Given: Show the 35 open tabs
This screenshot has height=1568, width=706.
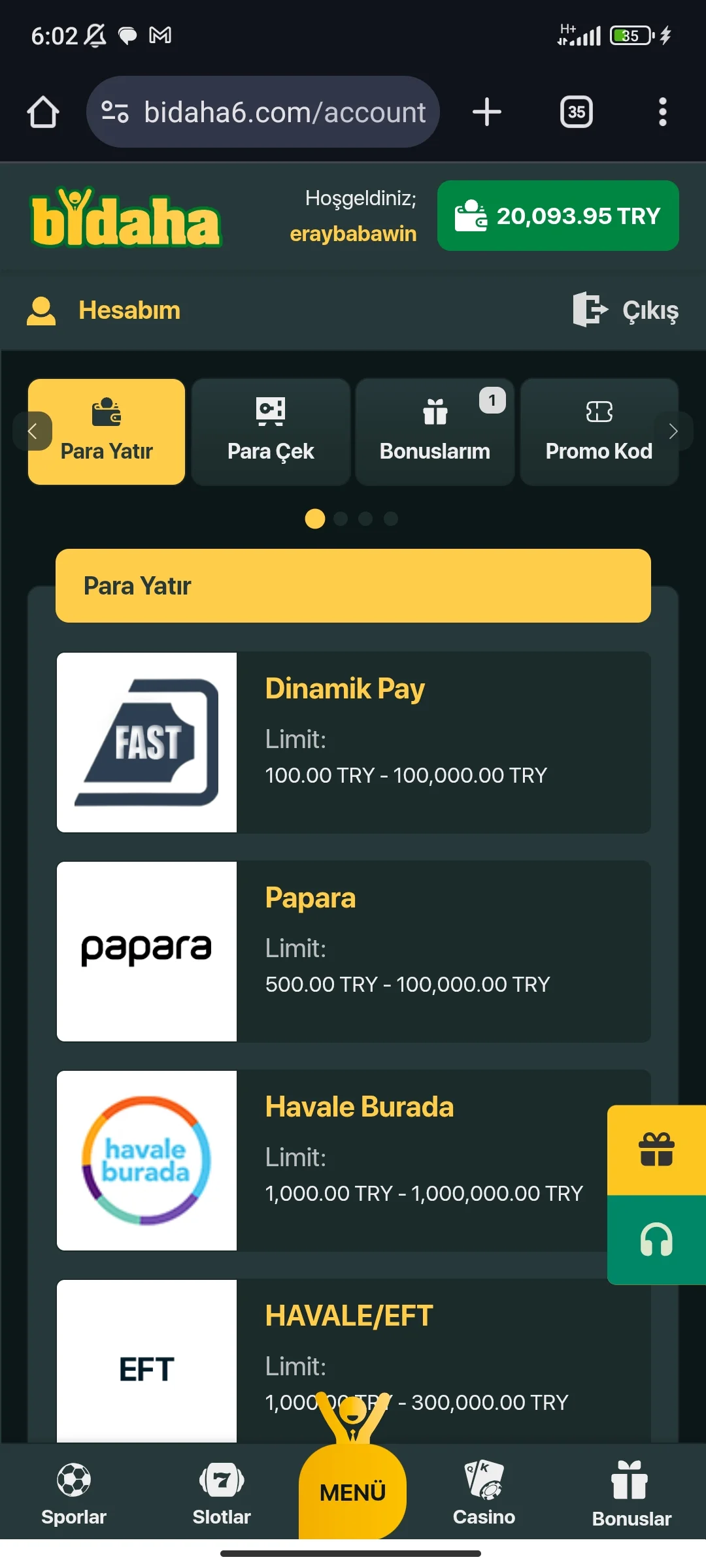Looking at the screenshot, I should (576, 112).
